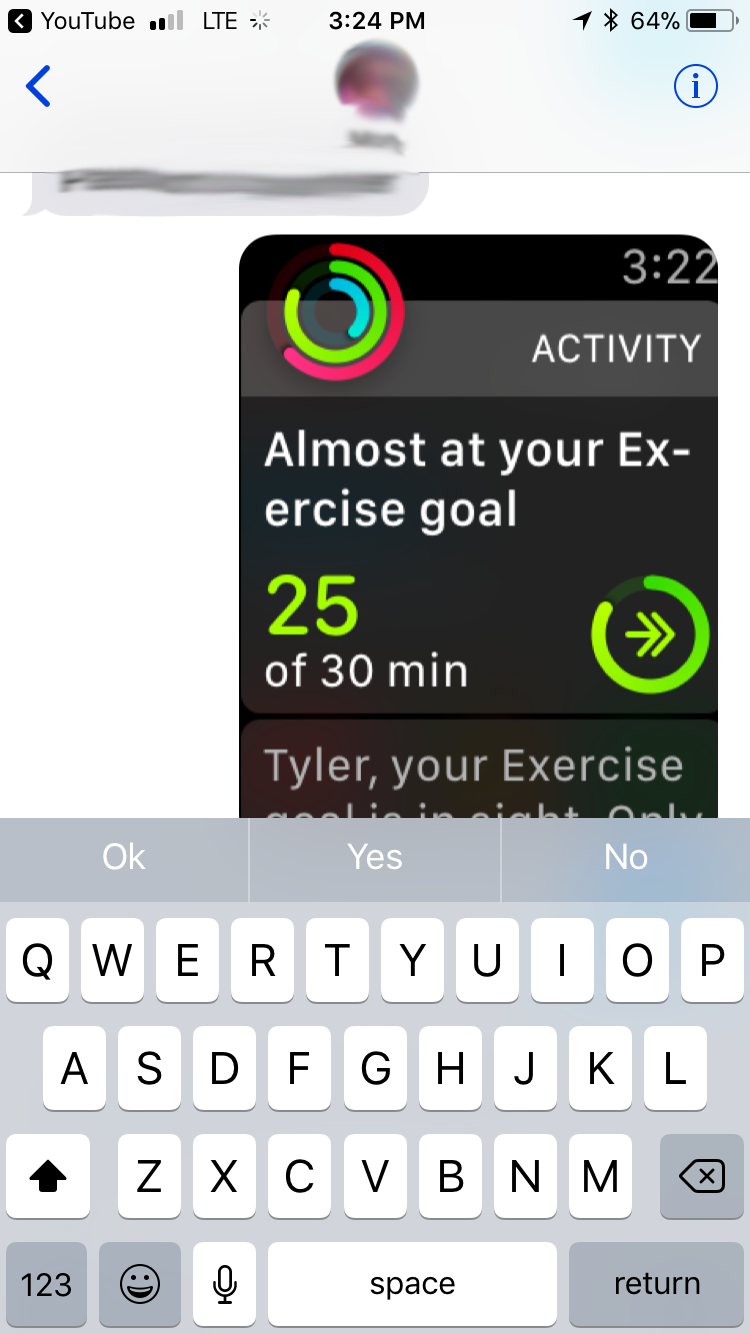This screenshot has height=1334, width=750.
Task: Toggle the shift key
Action: click(47, 1176)
